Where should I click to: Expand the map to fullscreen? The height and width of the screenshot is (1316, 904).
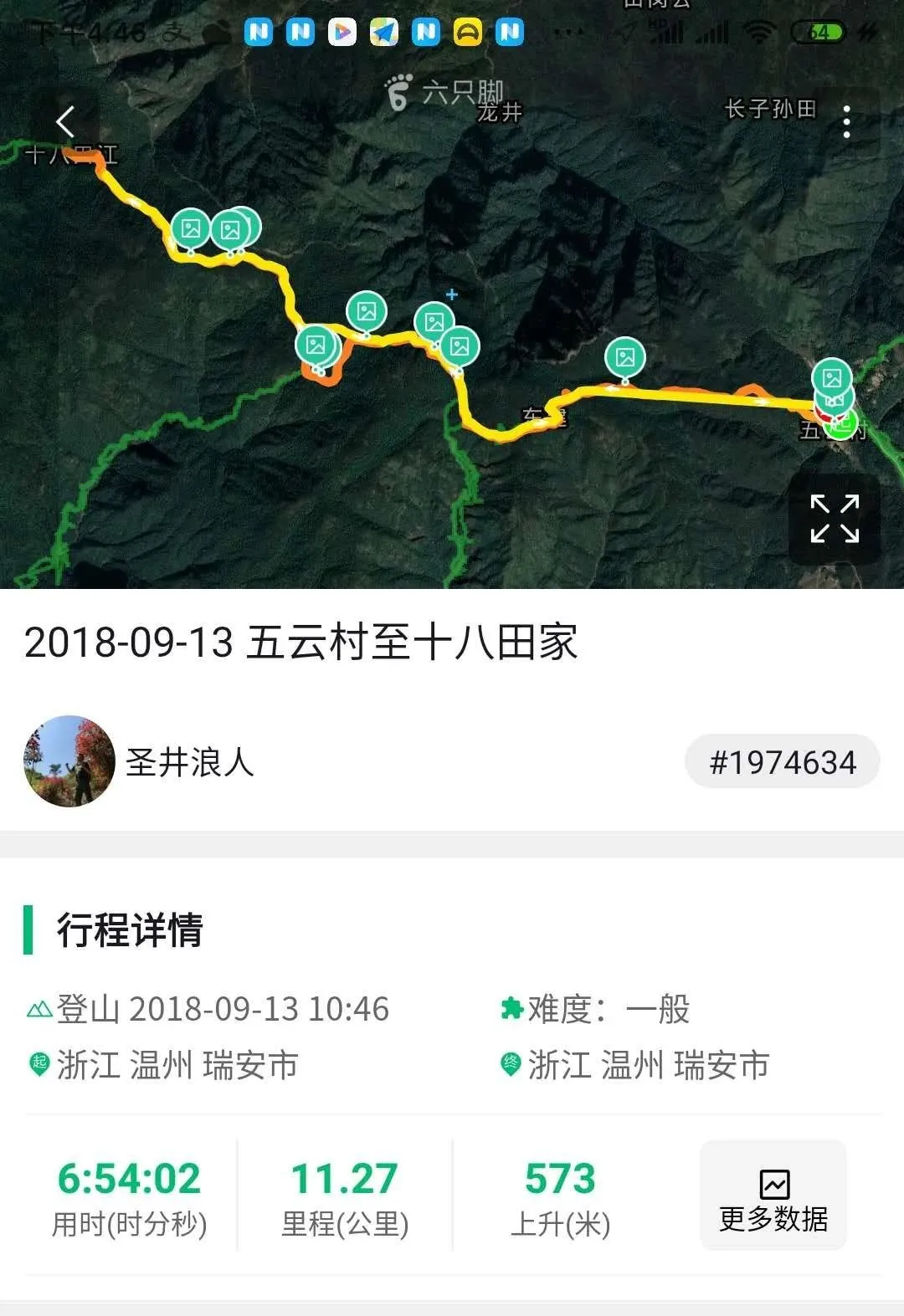pyautogui.click(x=835, y=519)
